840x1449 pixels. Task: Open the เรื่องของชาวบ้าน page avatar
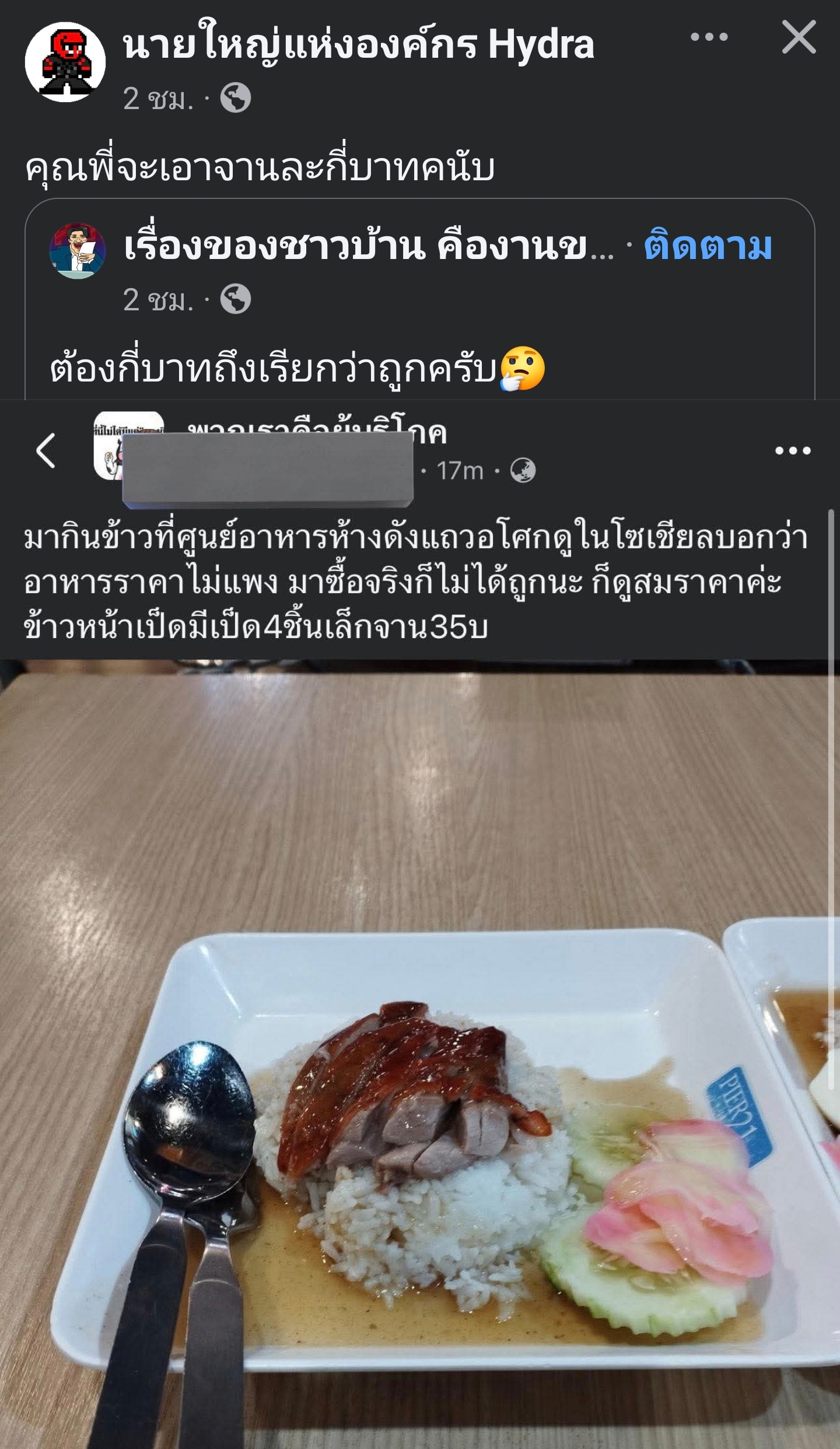pos(78,251)
